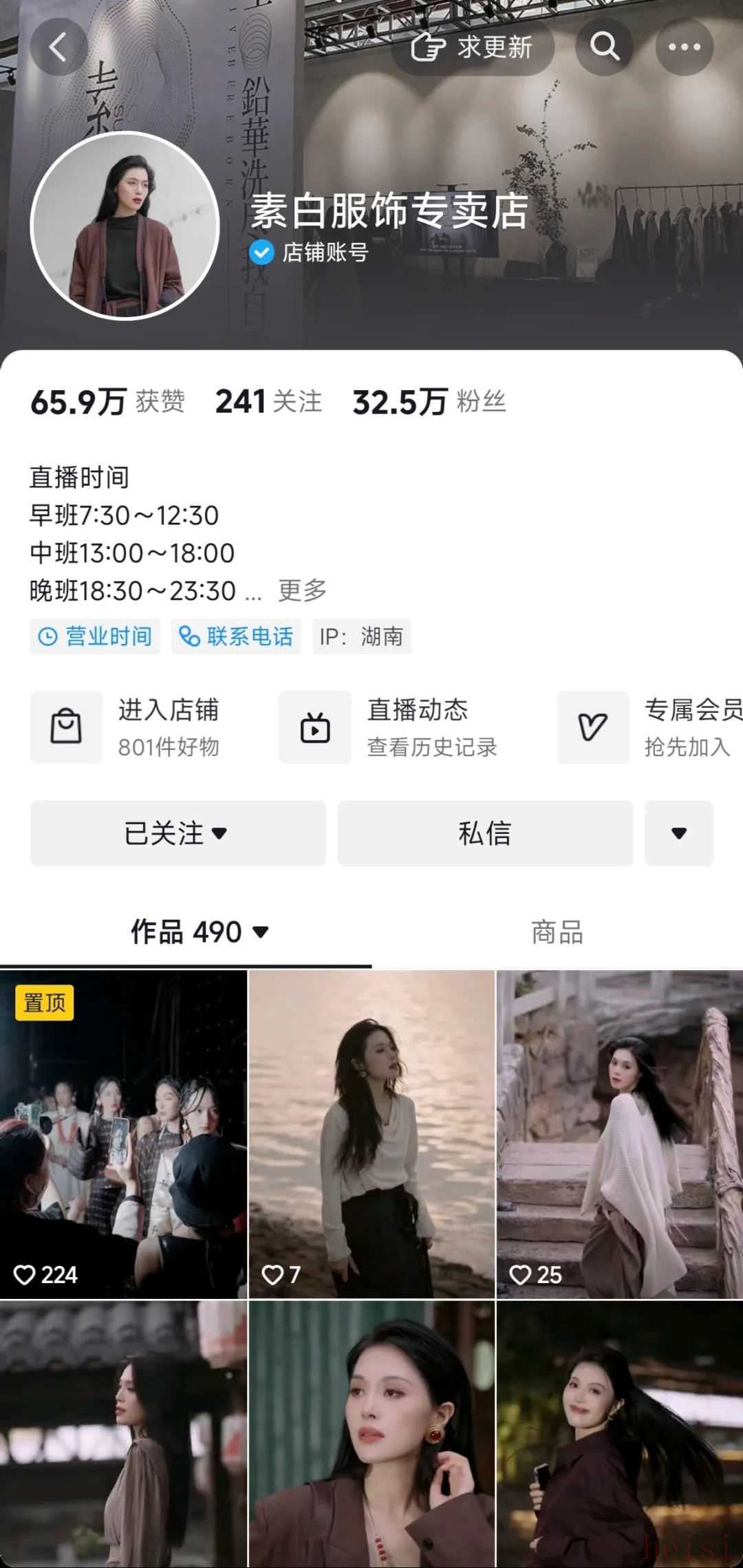Open the three-dot overflow menu

(x=684, y=47)
